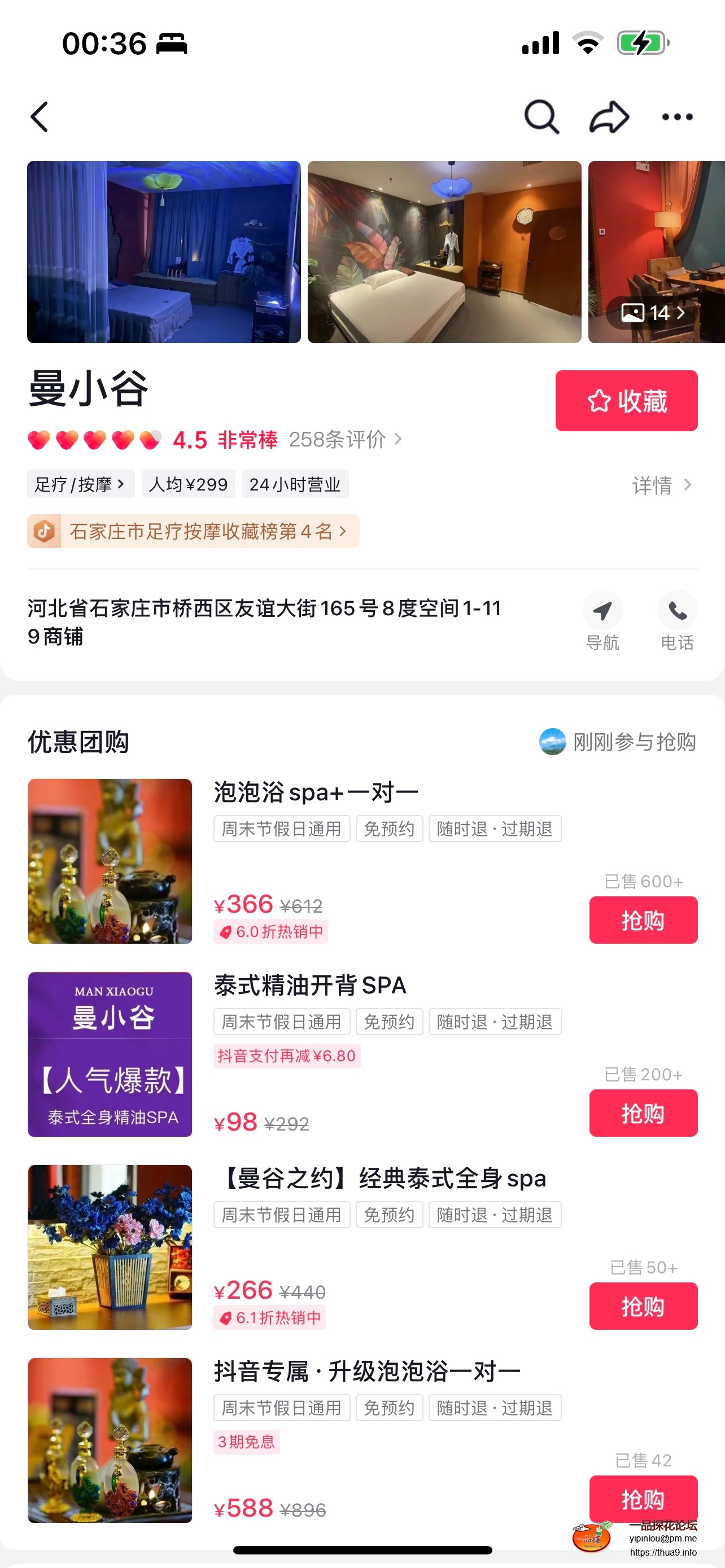This screenshot has height=1568, width=725.
Task: Tap the 收藏 button to favorite shop
Action: (626, 401)
